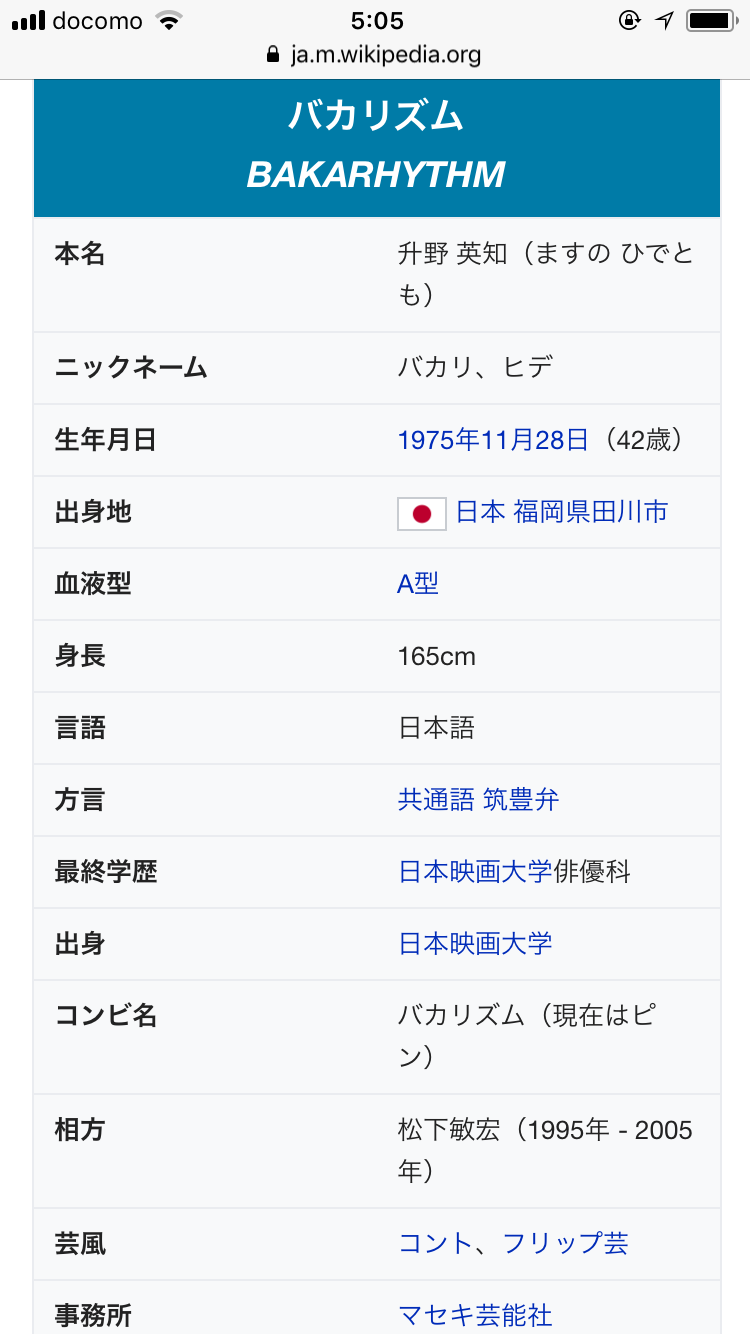The image size is (750, 1334).
Task: Tap the ja.m.wikipedia.org address bar
Action: point(375,54)
